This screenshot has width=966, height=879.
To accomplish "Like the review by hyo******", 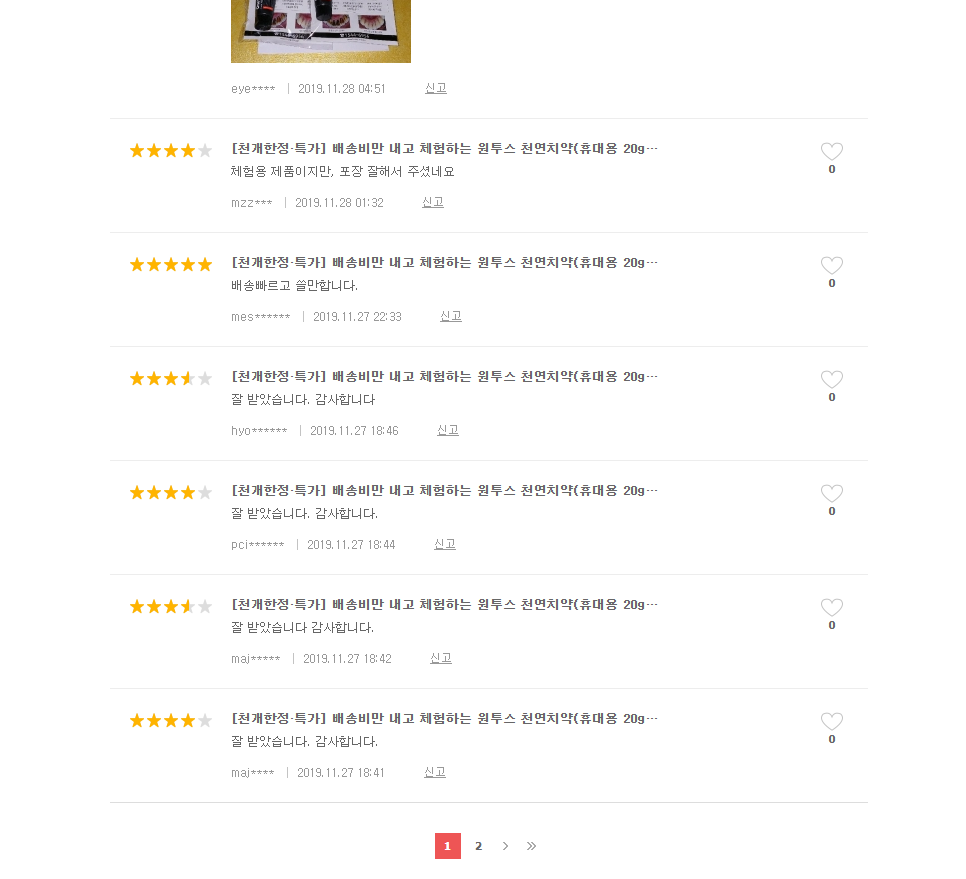I will (x=831, y=380).
